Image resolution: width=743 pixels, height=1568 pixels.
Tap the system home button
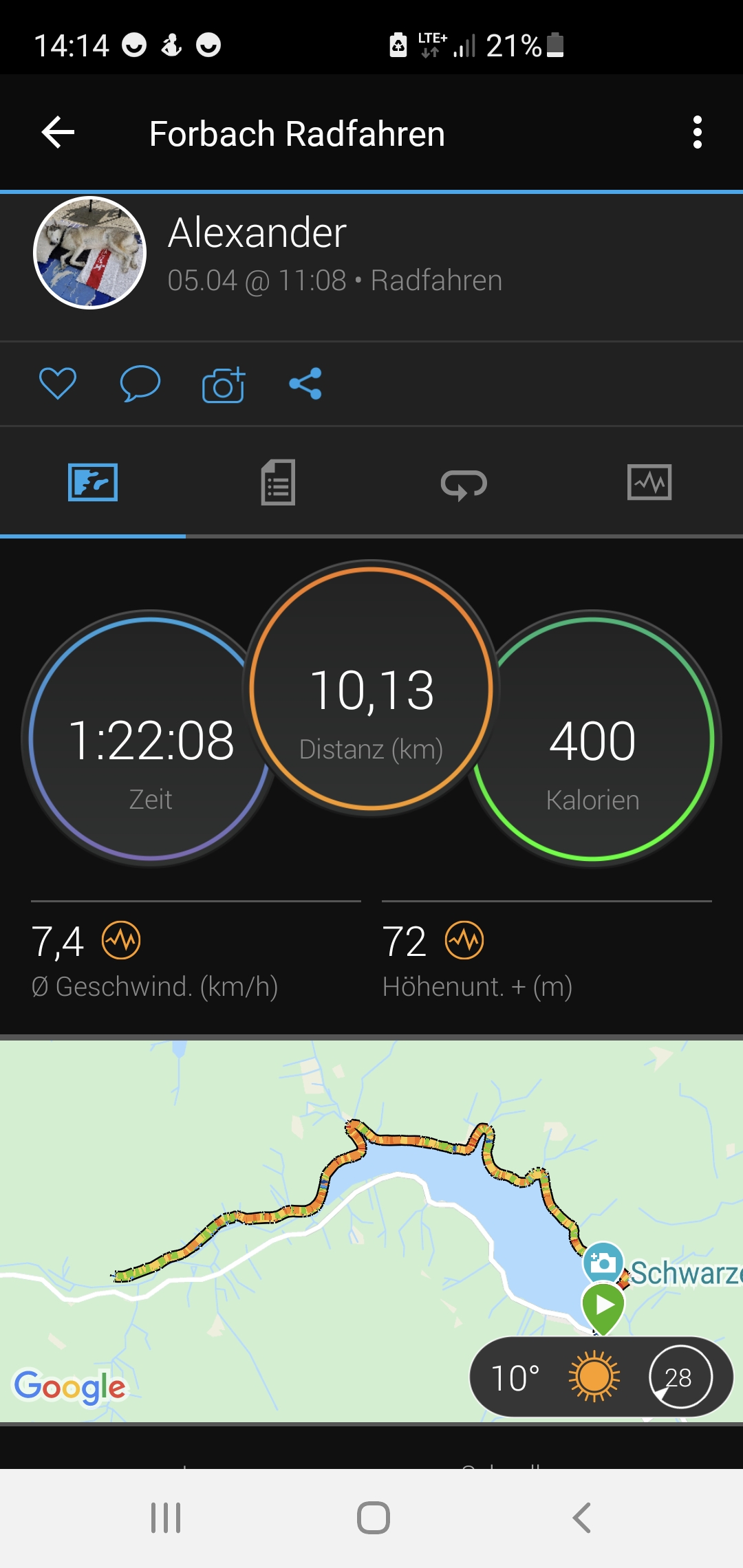pos(373,1518)
